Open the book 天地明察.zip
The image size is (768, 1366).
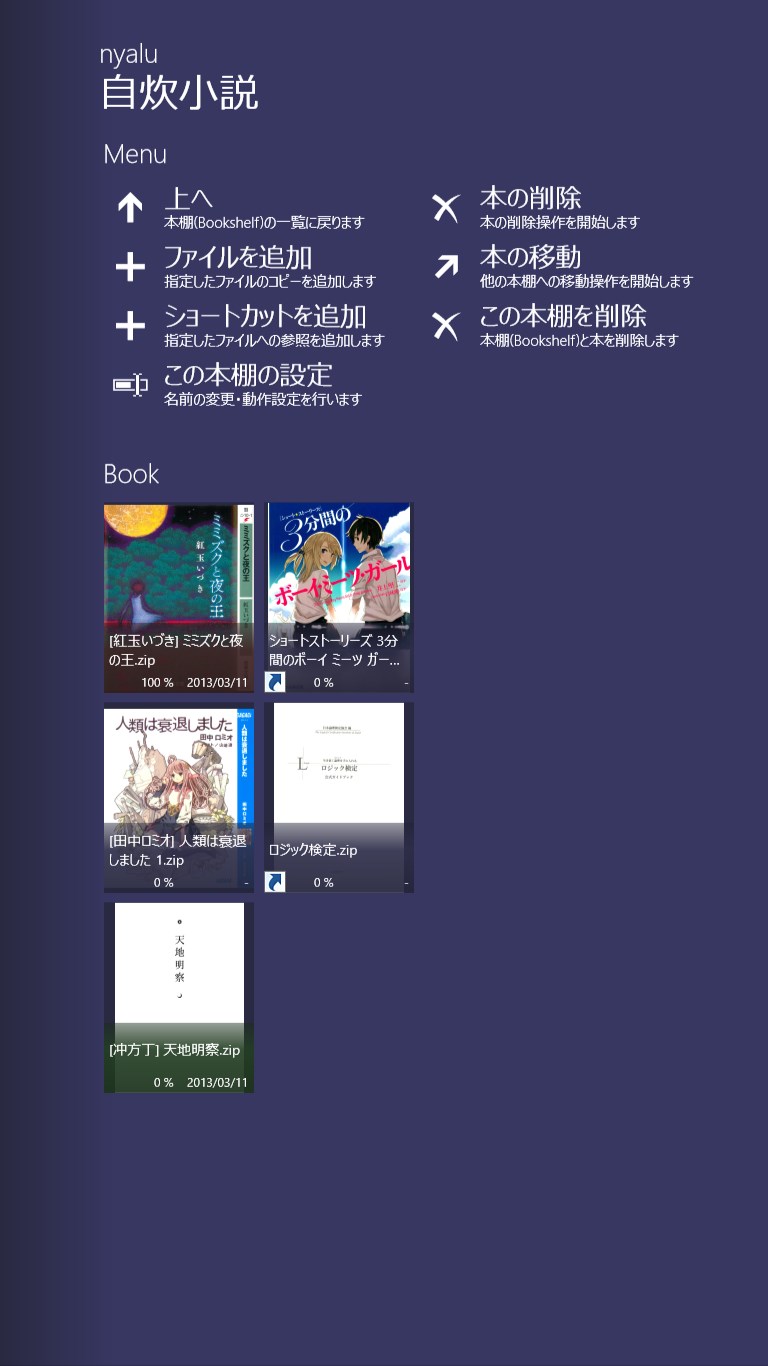tap(179, 997)
